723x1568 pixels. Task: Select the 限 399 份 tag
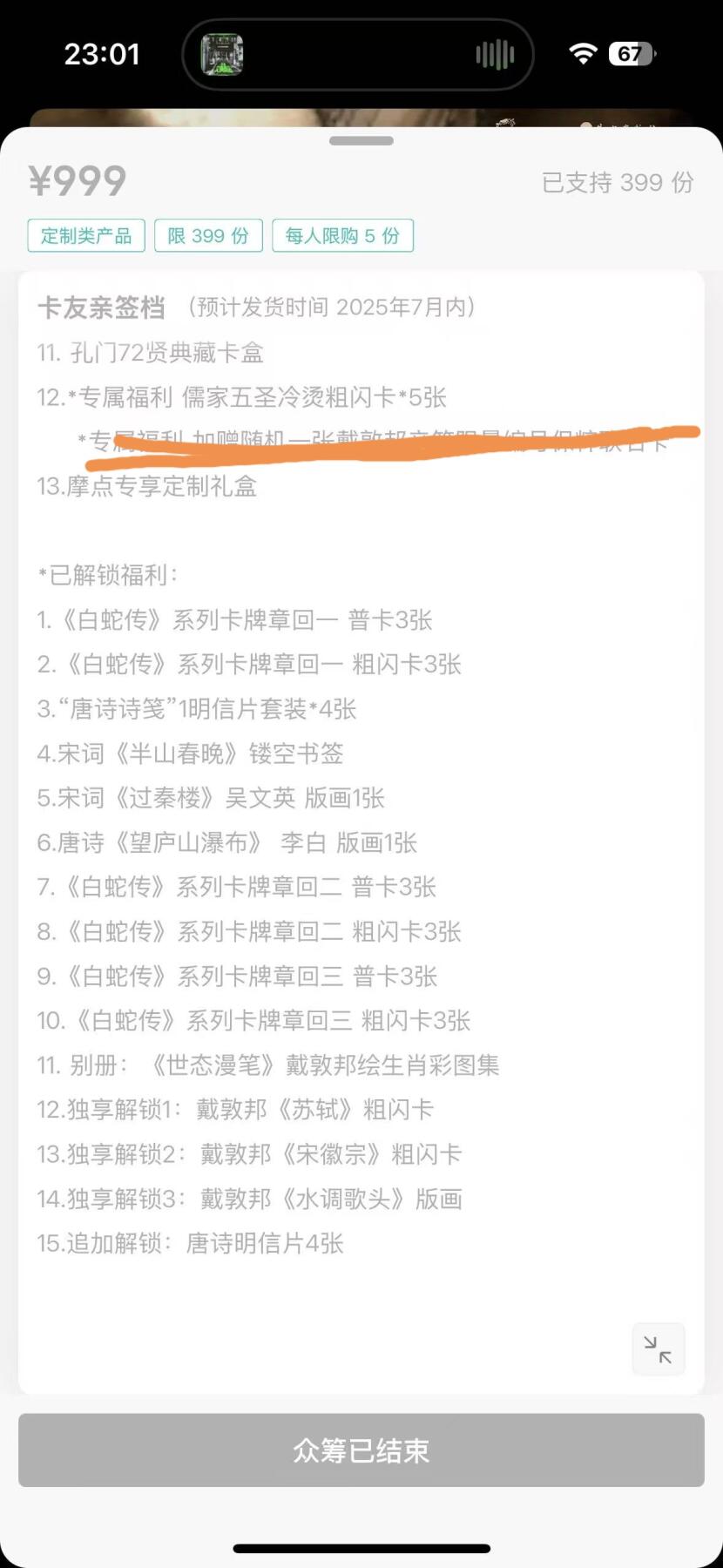[207, 235]
